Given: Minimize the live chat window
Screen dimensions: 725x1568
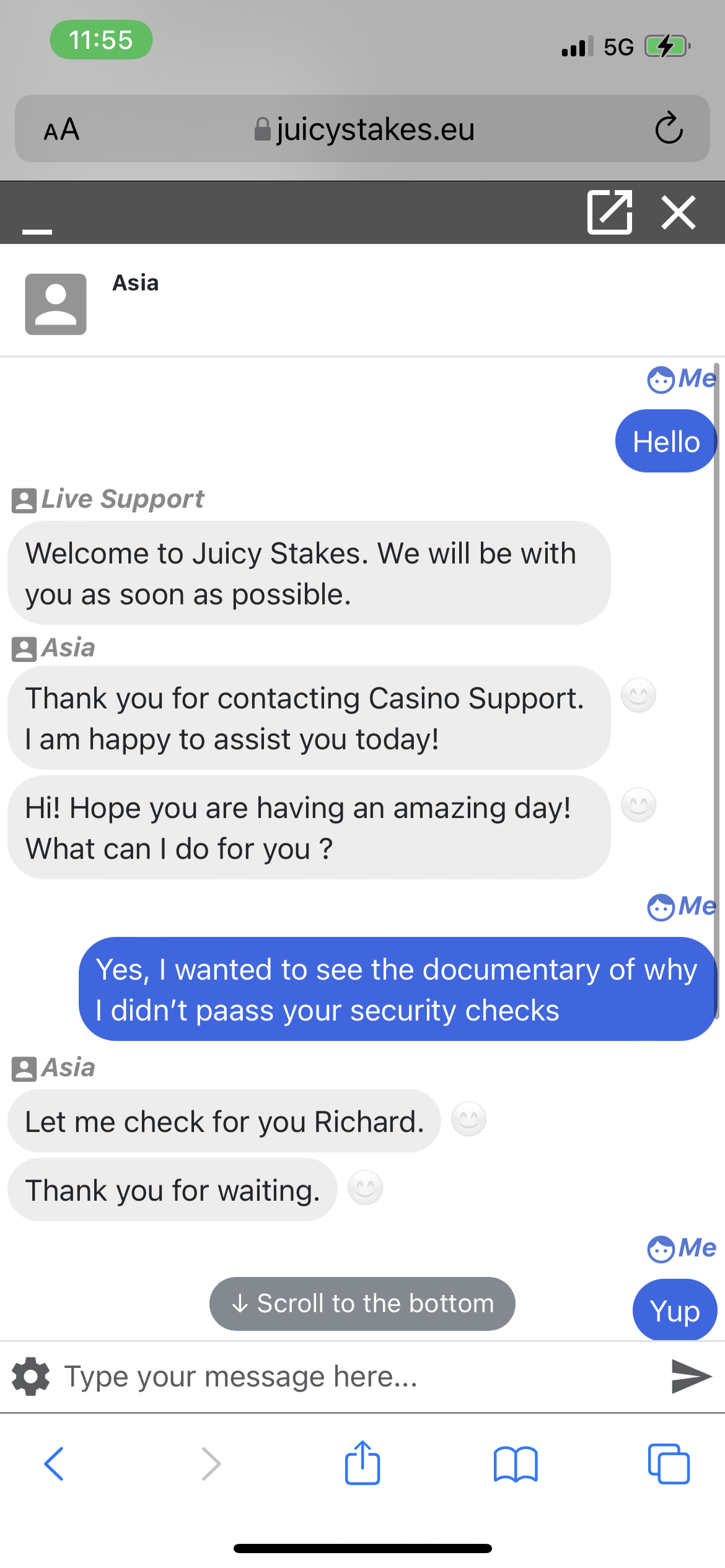Looking at the screenshot, I should (37, 230).
